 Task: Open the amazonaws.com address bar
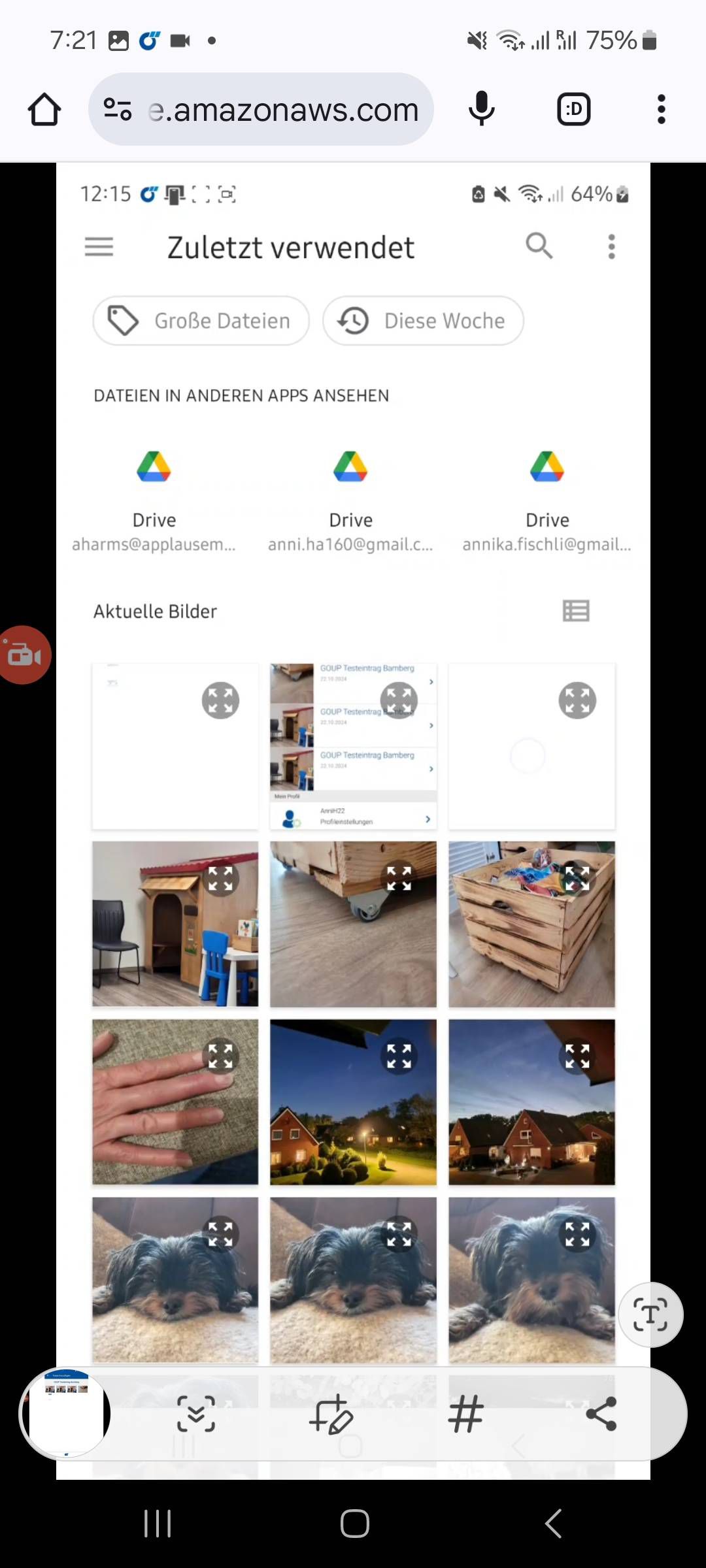(261, 109)
